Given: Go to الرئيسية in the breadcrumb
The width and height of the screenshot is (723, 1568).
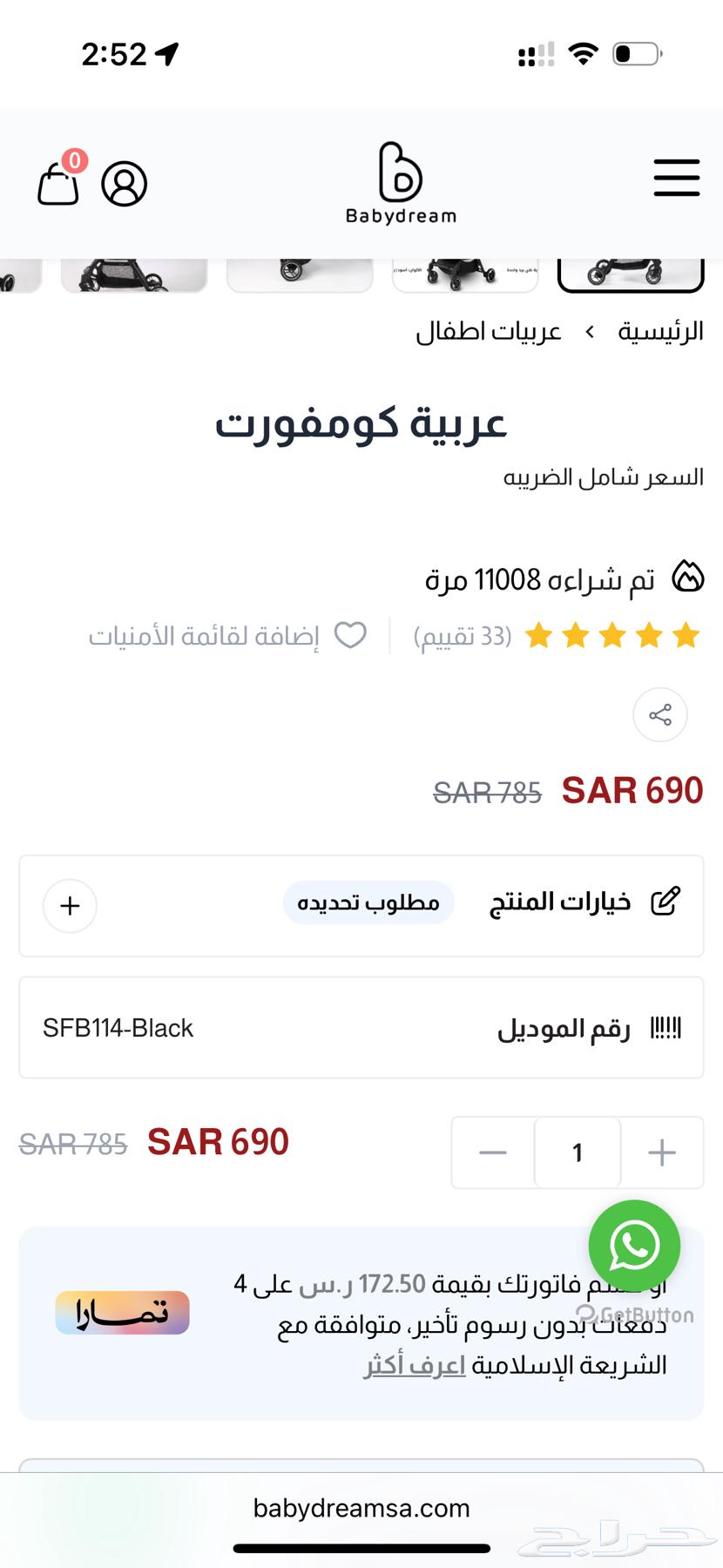Looking at the screenshot, I should 659,331.
